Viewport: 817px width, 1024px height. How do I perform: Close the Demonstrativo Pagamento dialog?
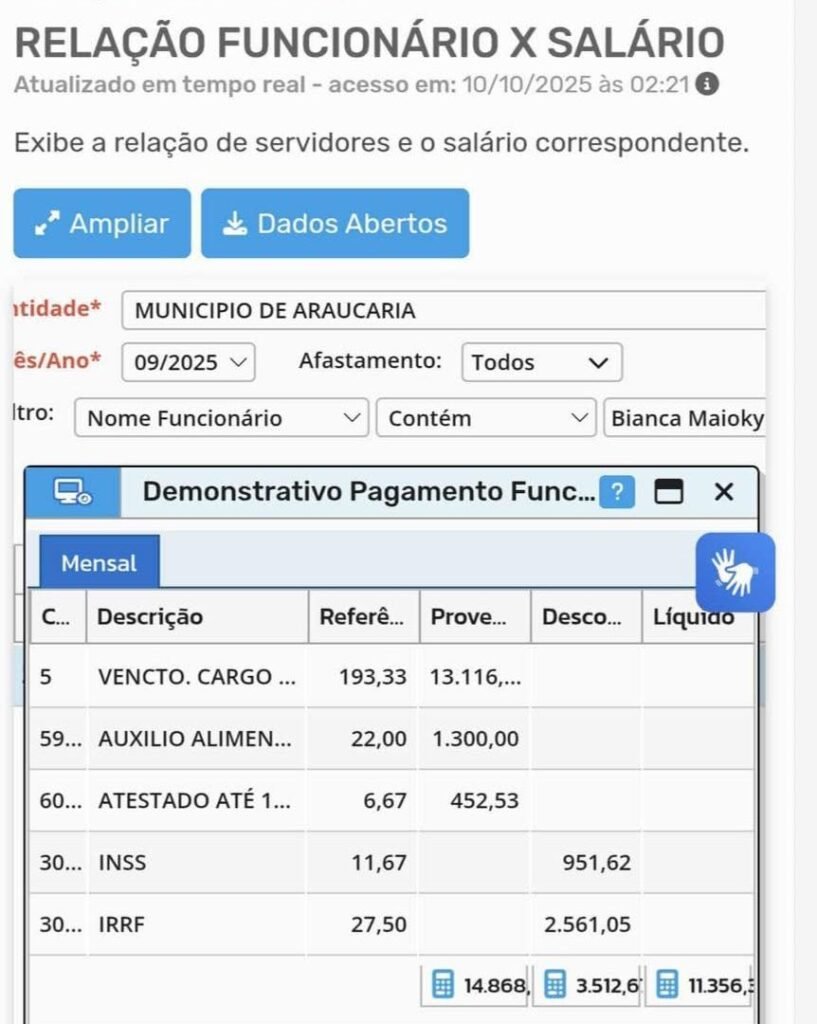click(724, 491)
